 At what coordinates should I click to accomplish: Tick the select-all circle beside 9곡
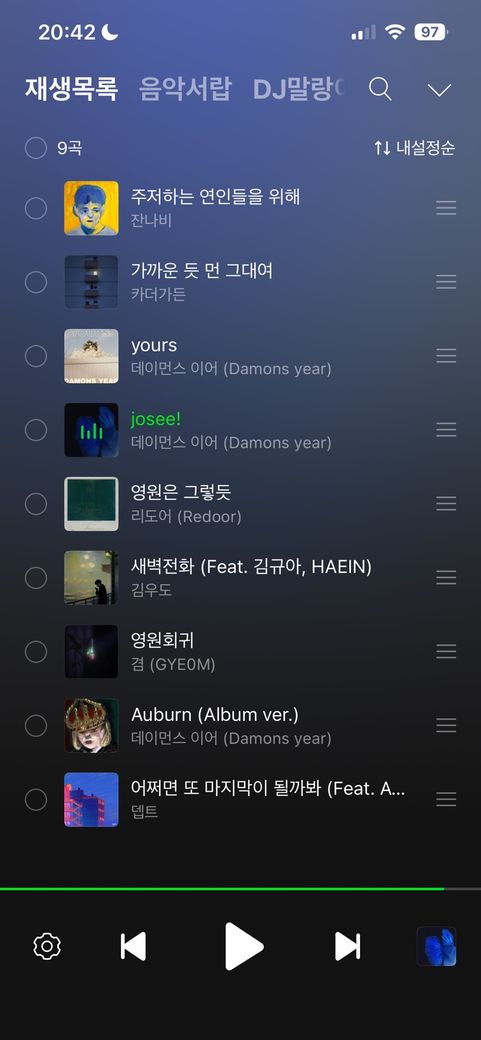pyautogui.click(x=36, y=148)
